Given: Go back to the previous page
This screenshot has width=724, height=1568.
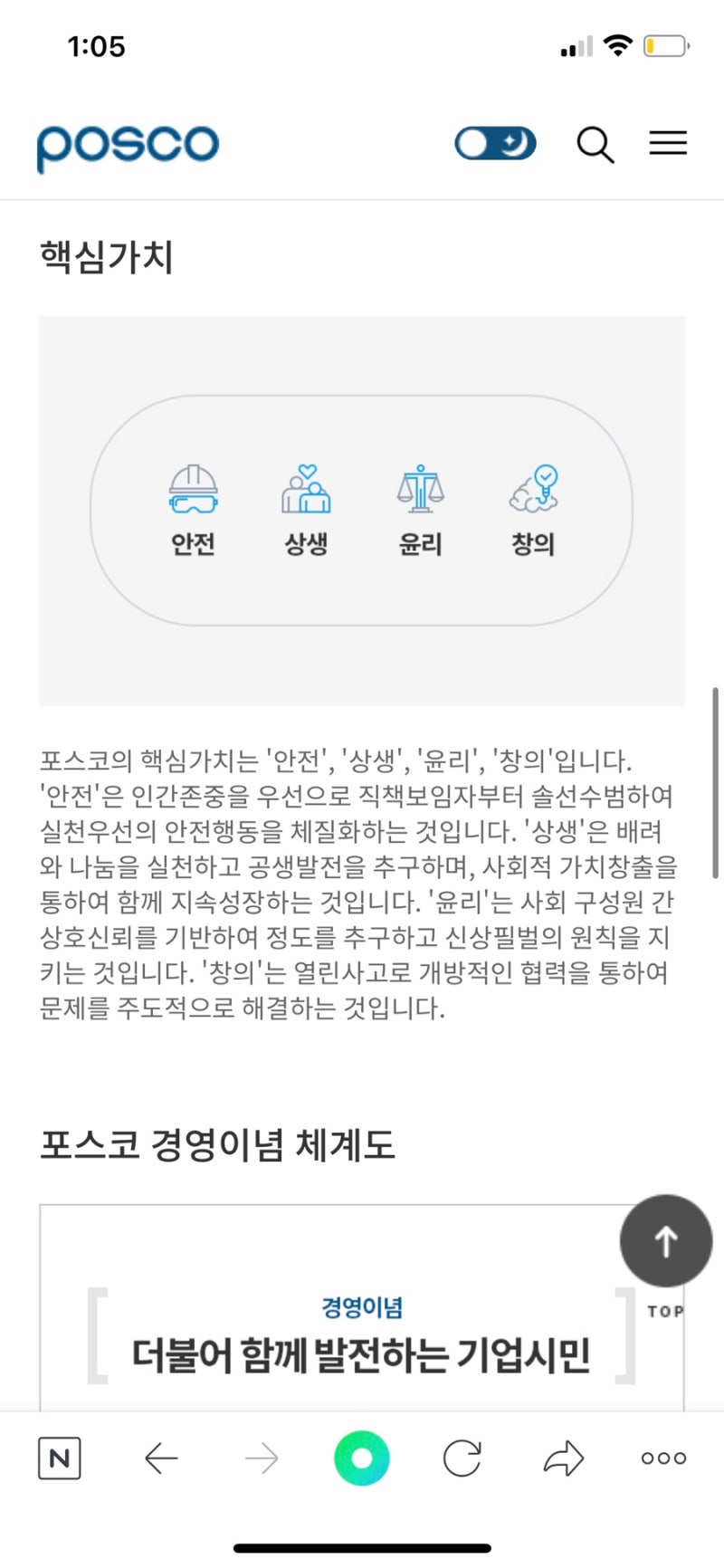Looking at the screenshot, I should (161, 1458).
